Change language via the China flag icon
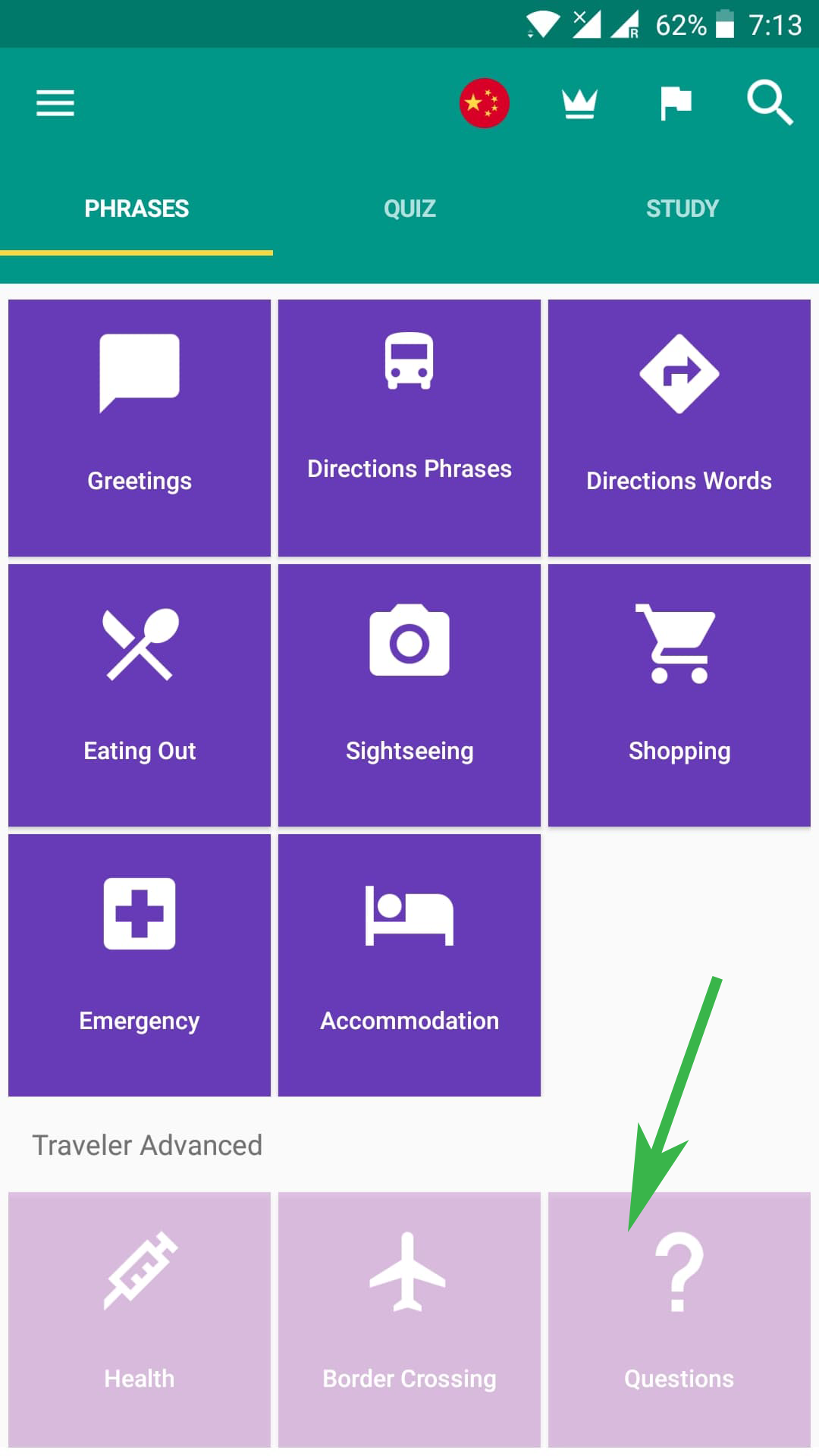819x1456 pixels. 484,103
